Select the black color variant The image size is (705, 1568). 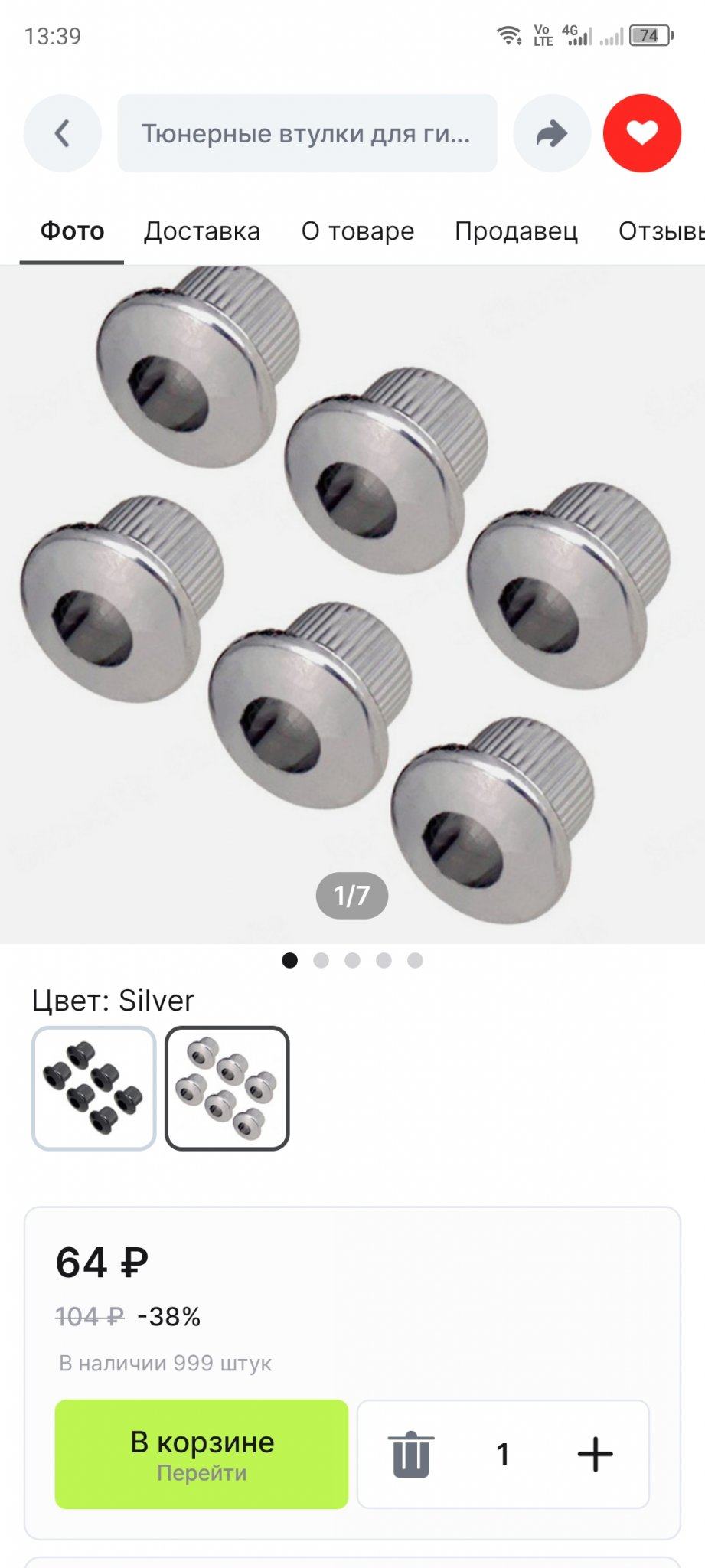[x=94, y=1088]
